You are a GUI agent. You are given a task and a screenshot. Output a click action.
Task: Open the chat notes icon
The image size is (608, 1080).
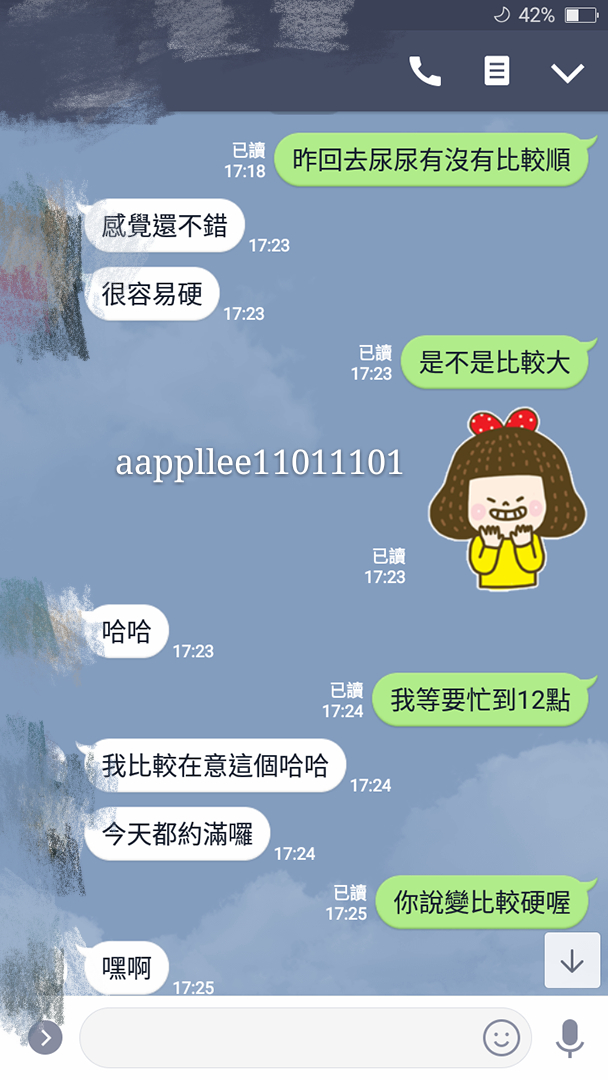coord(496,72)
